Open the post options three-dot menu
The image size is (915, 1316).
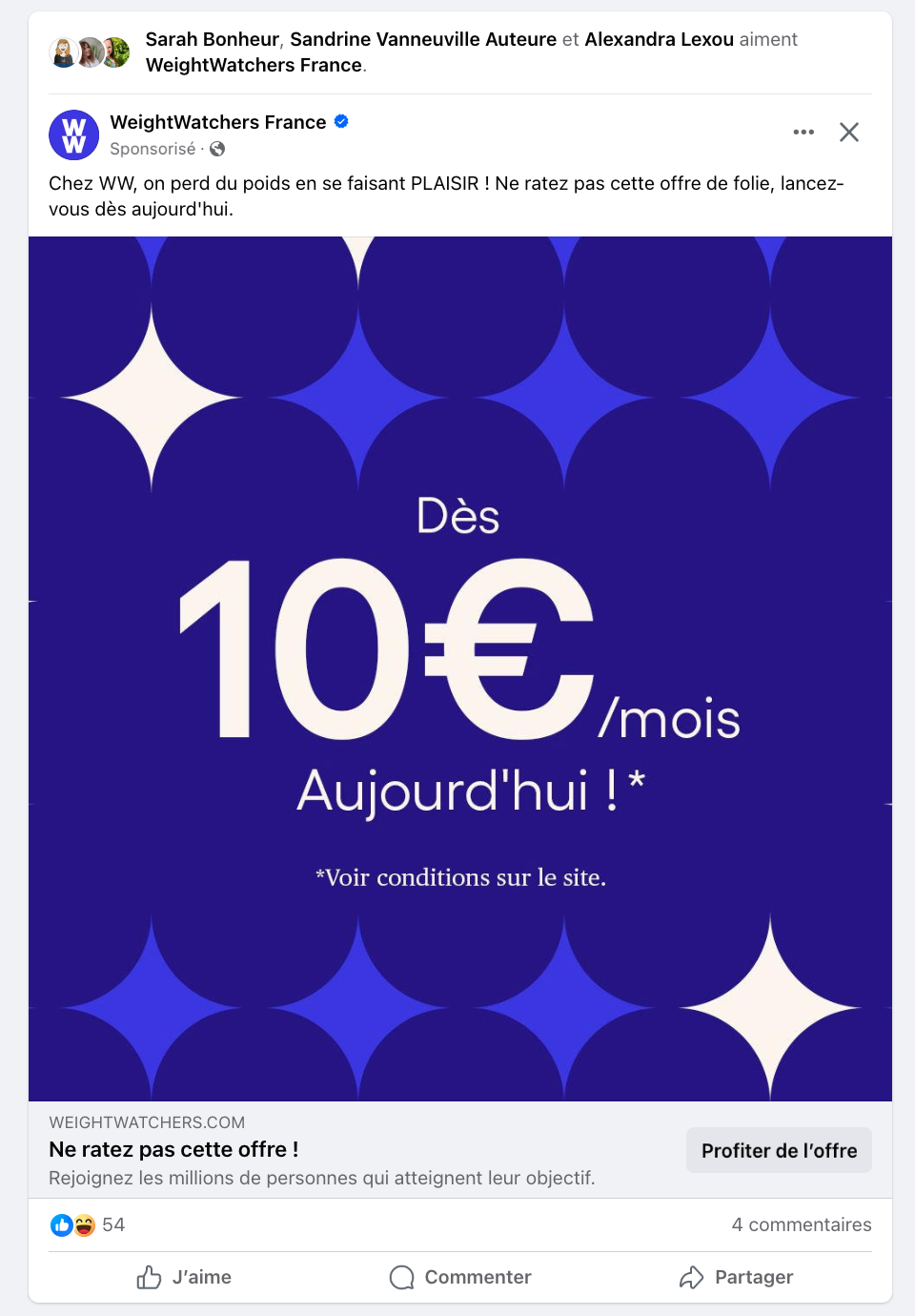tap(803, 132)
